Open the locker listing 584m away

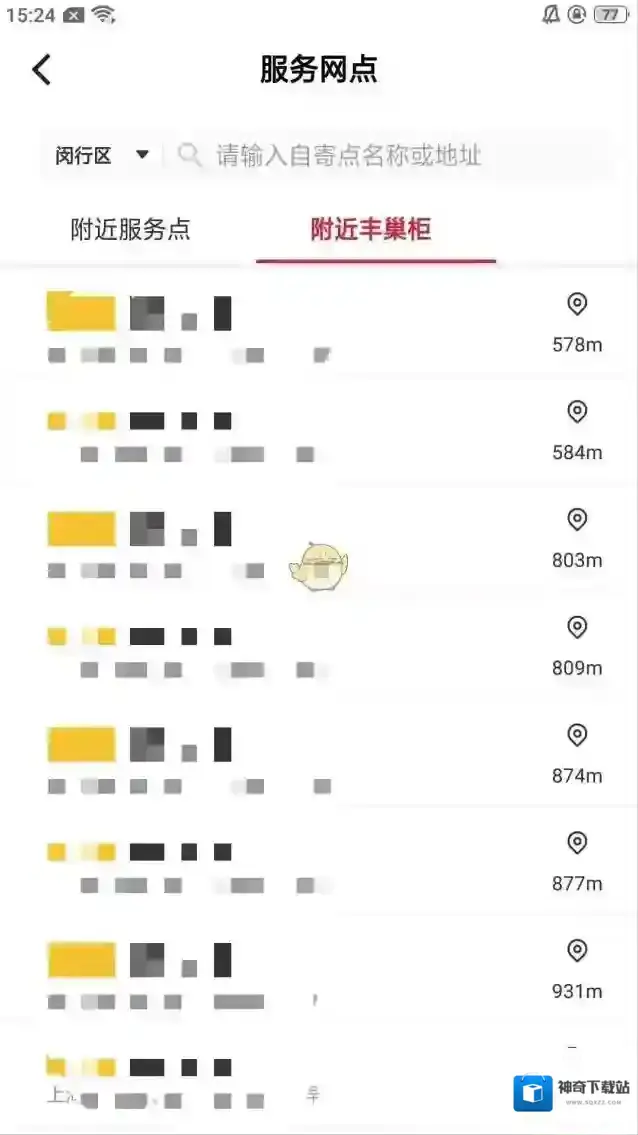(300, 433)
